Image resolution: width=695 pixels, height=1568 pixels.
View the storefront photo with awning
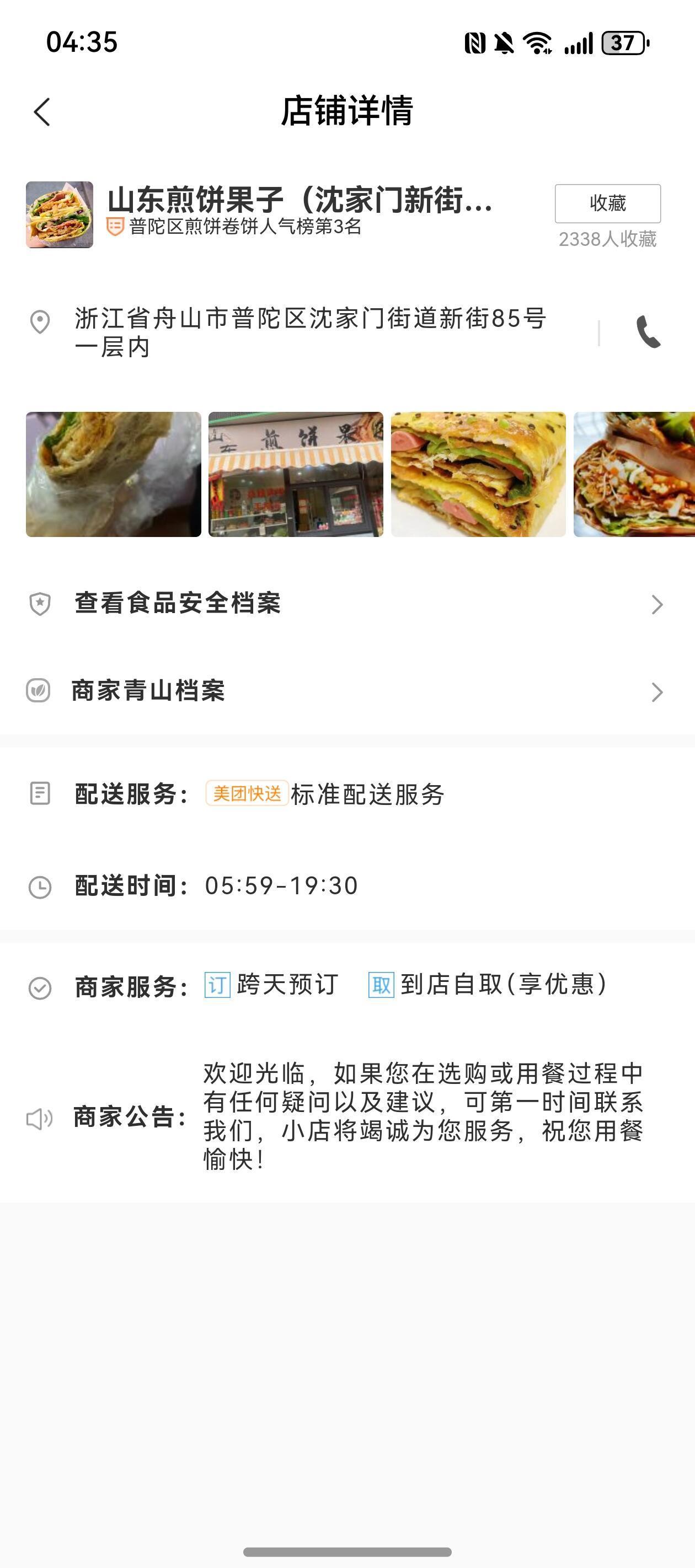point(296,474)
